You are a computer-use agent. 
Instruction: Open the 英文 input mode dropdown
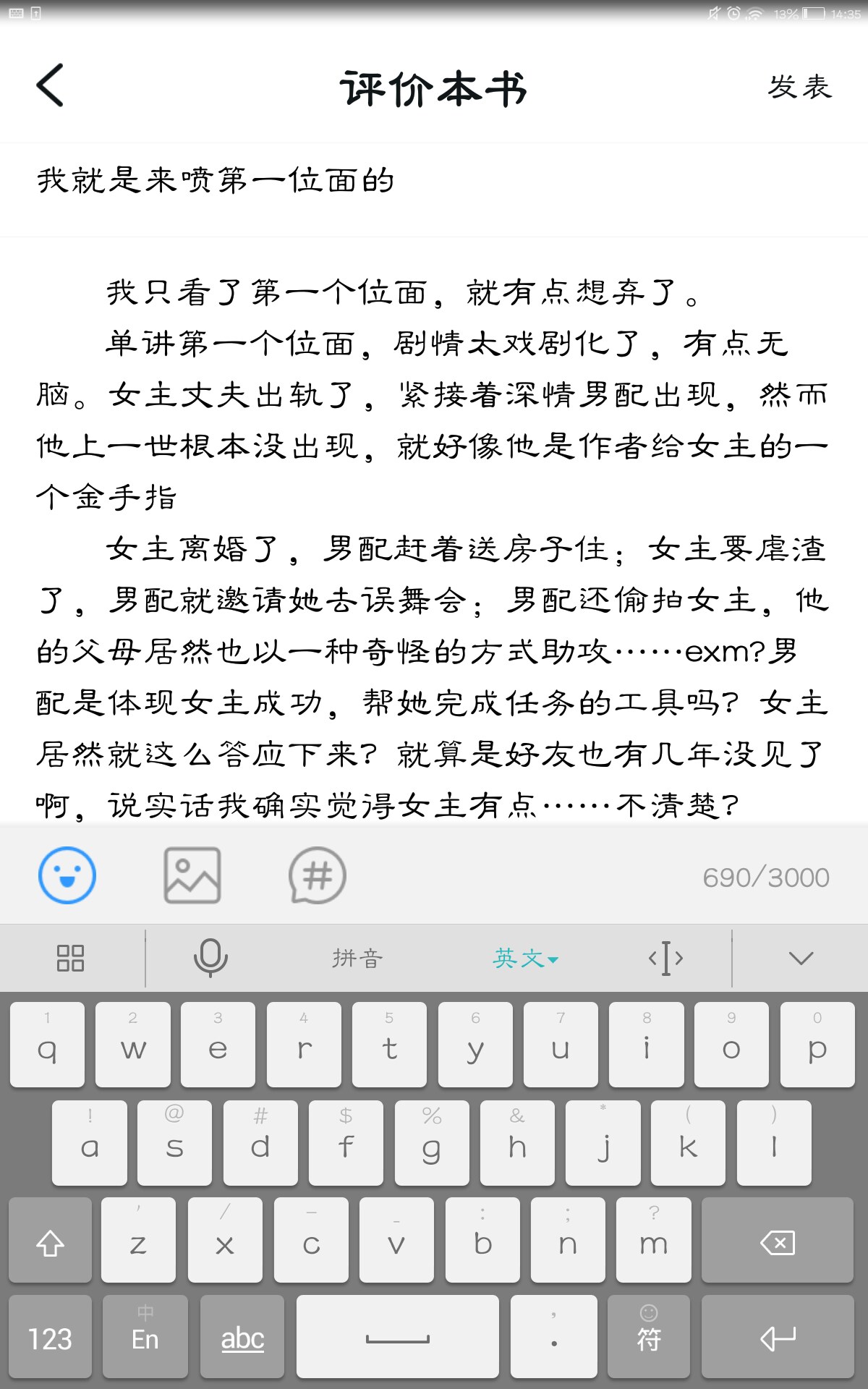[x=526, y=959]
